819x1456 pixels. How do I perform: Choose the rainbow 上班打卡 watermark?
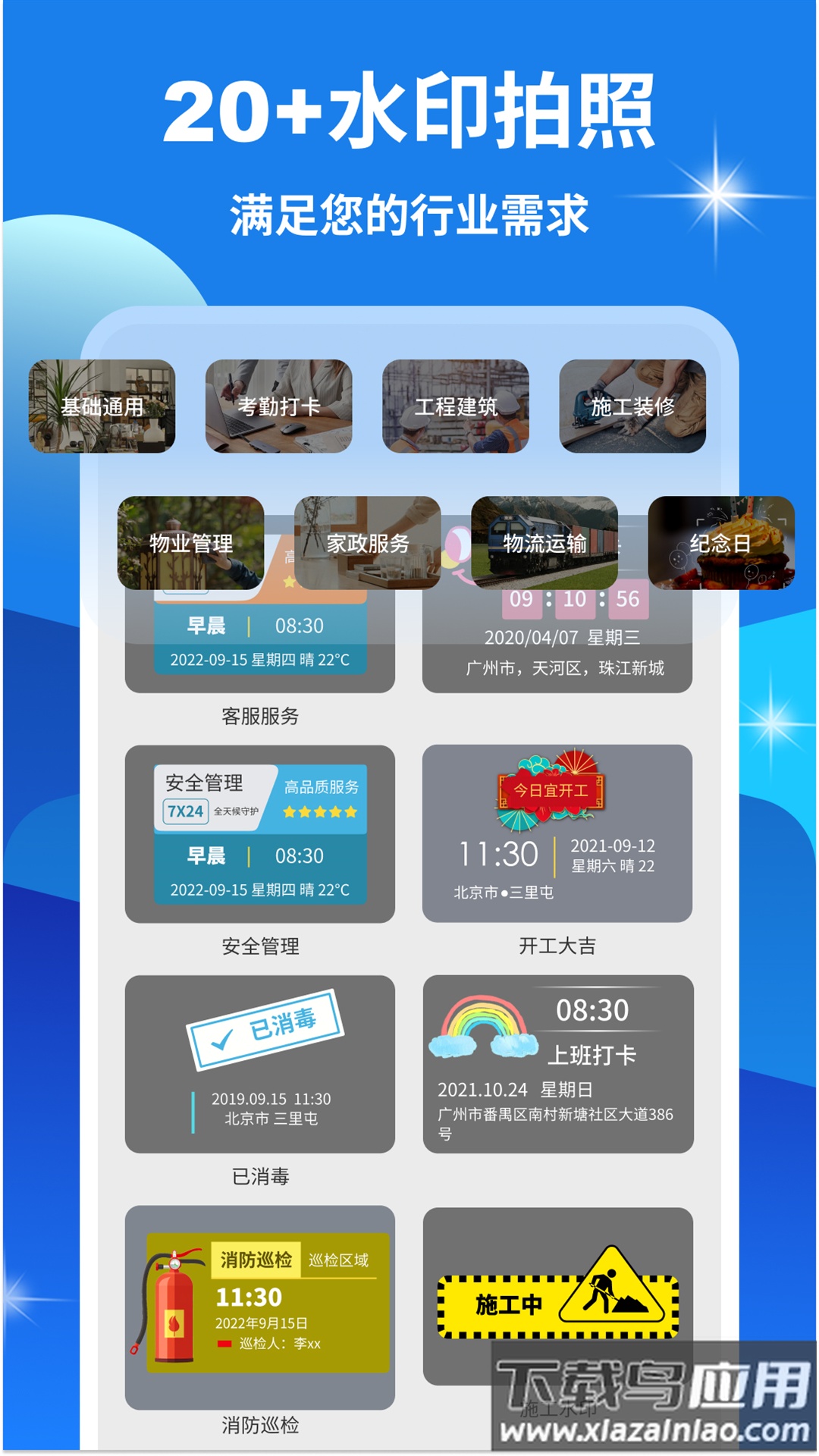coord(557,1062)
